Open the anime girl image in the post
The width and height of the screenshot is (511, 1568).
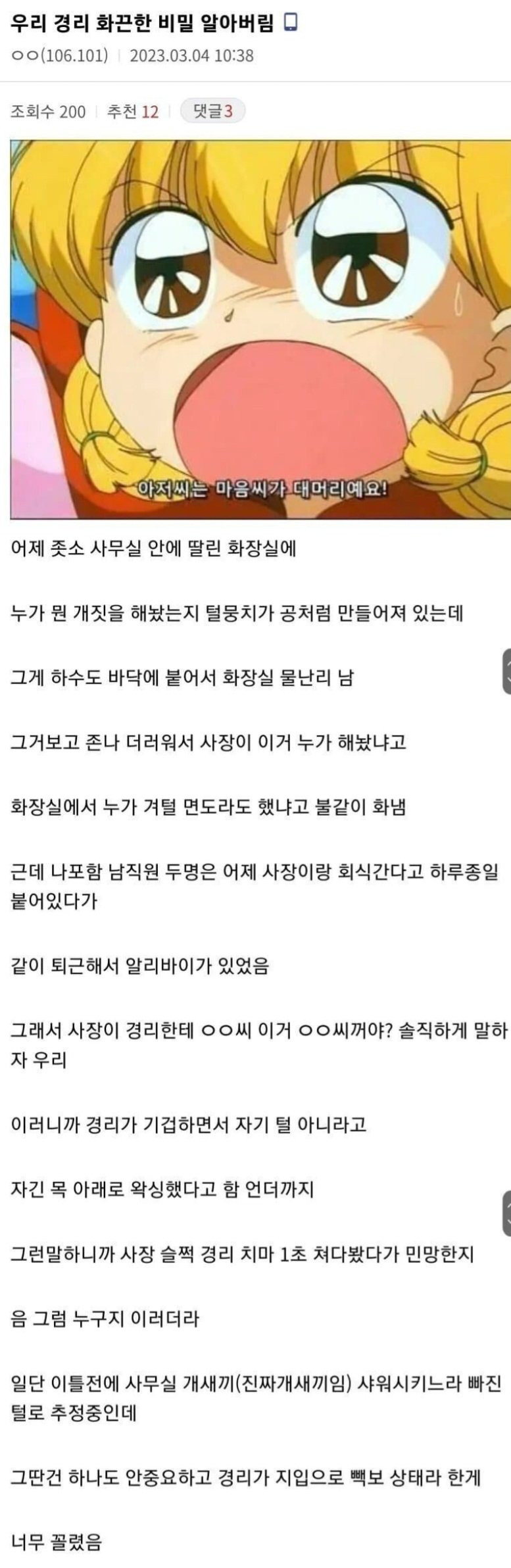[x=260, y=329]
